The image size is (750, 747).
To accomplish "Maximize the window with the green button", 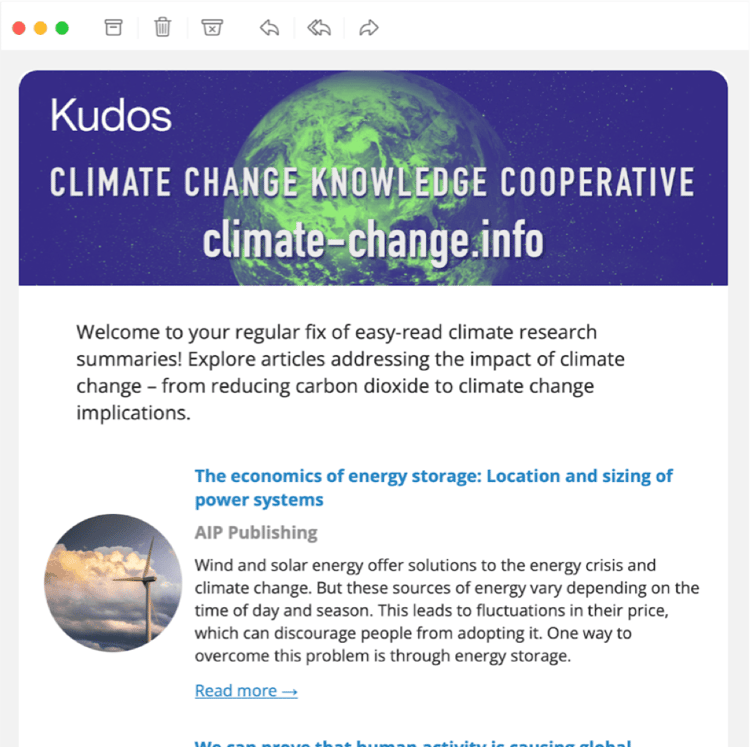I will point(62,28).
